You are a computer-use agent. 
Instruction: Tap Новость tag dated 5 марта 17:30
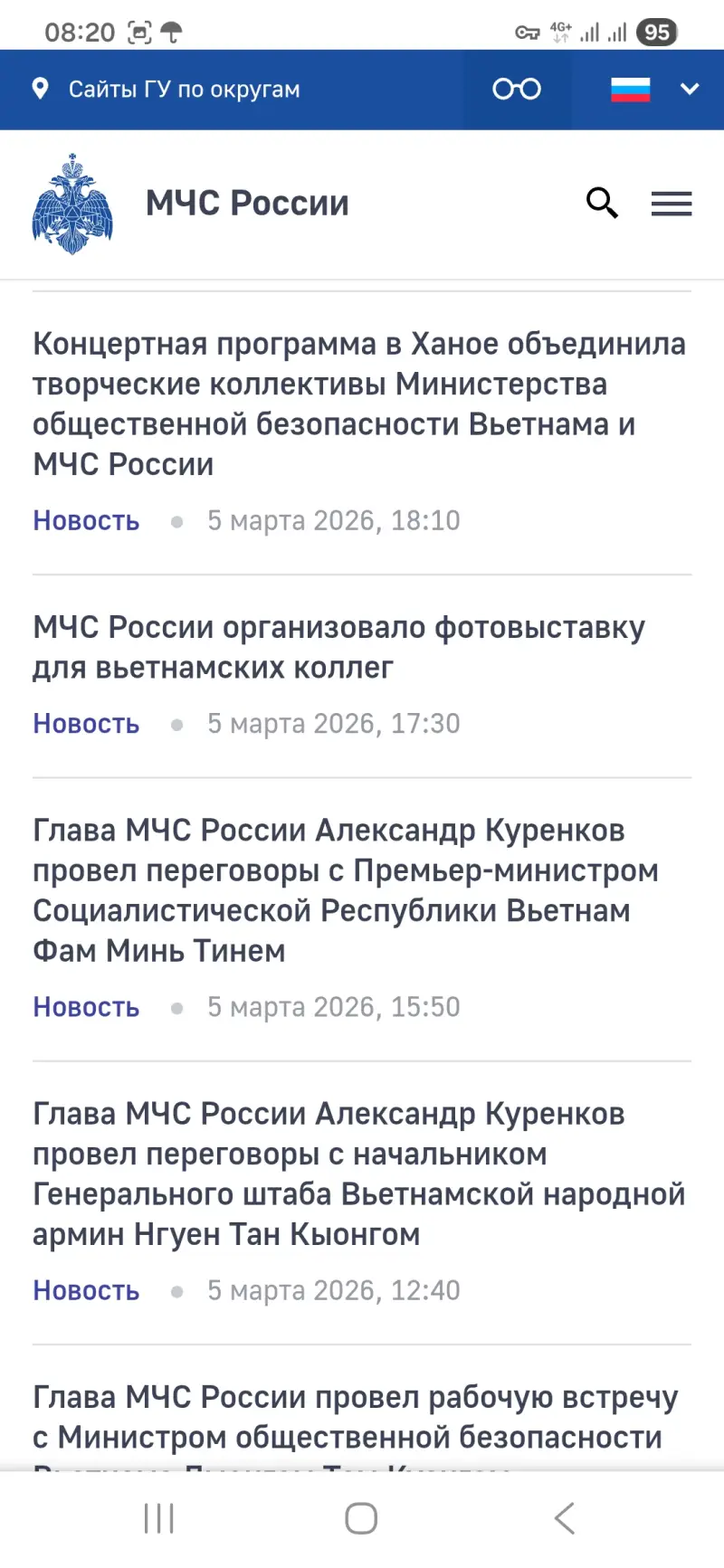click(x=86, y=724)
